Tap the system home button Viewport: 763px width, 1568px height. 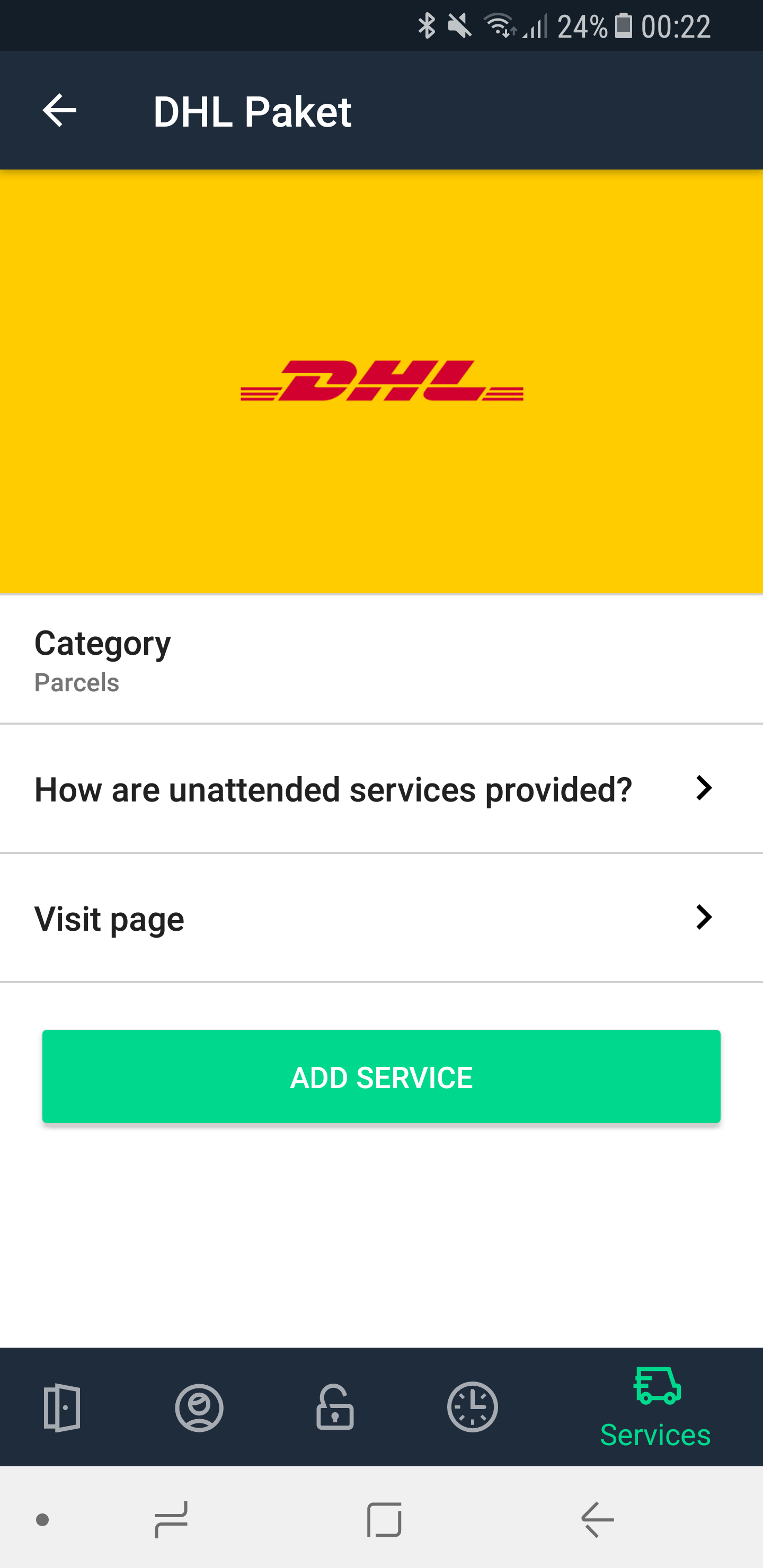pos(384,1520)
